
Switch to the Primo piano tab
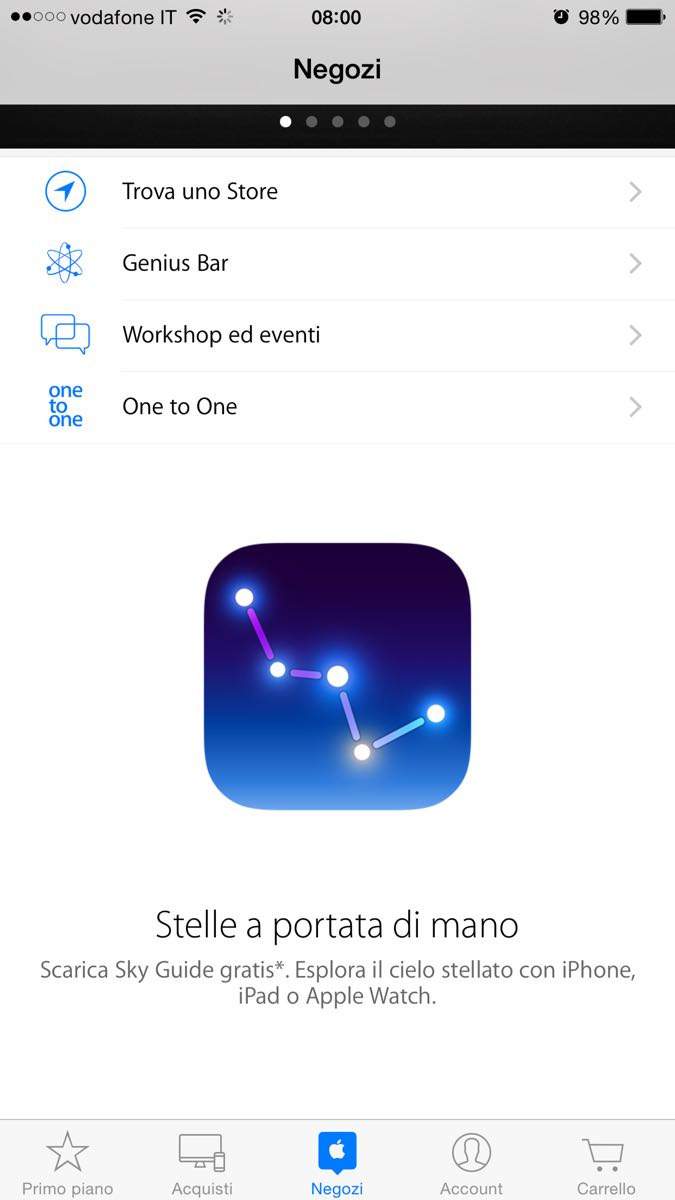click(x=67, y=1162)
